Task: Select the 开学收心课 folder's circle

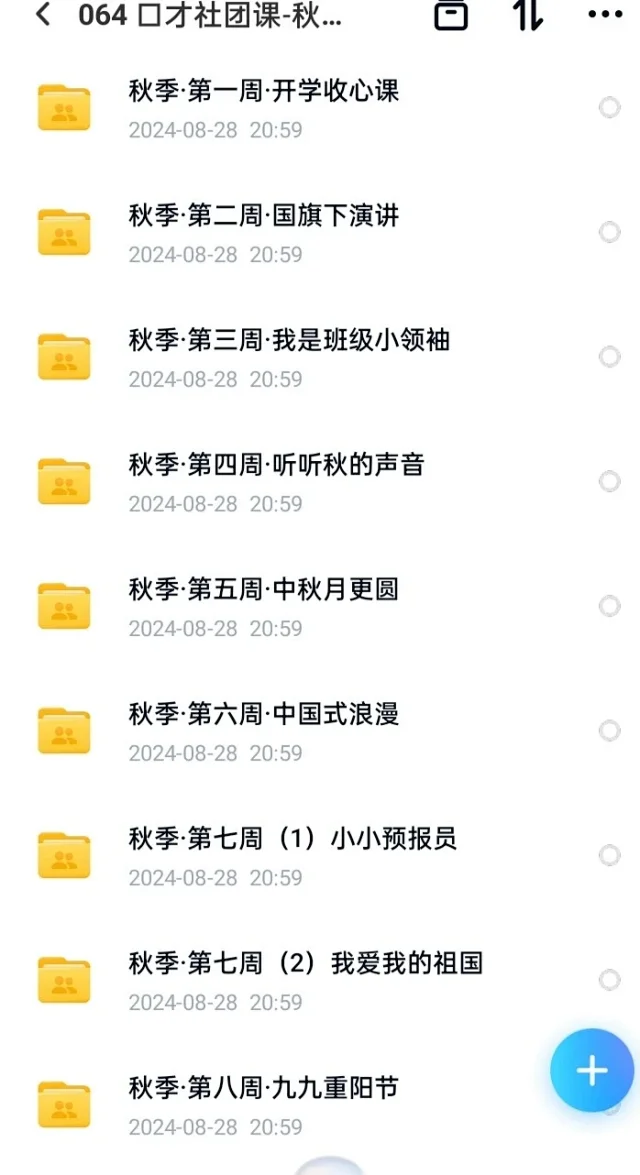Action: pyautogui.click(x=609, y=108)
